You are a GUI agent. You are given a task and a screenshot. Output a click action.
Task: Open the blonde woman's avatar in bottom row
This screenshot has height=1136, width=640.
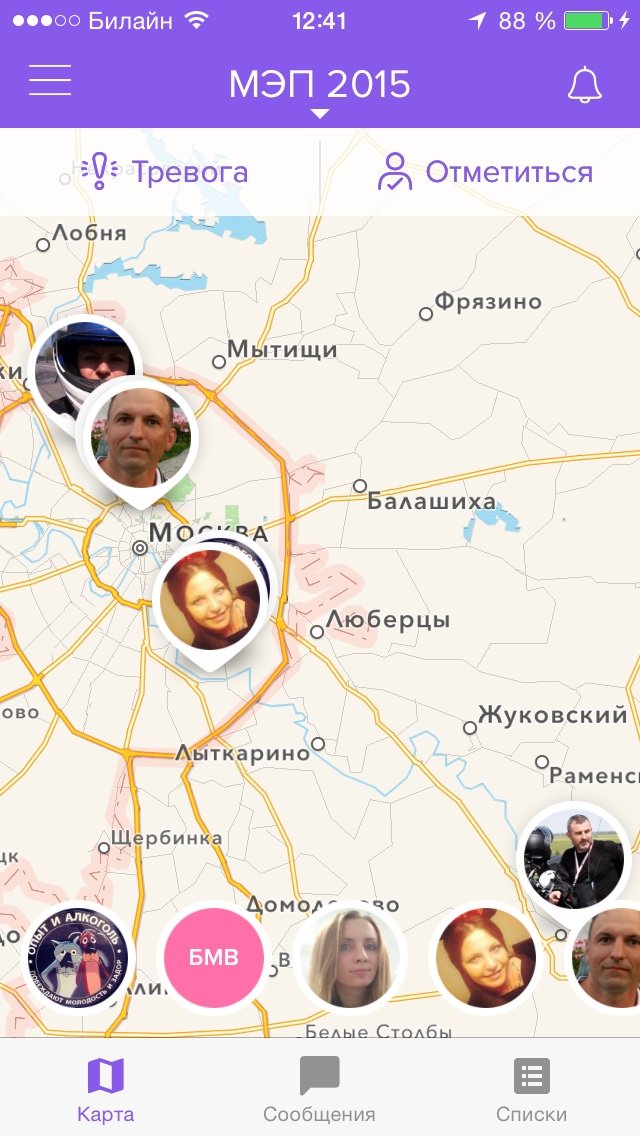point(350,957)
